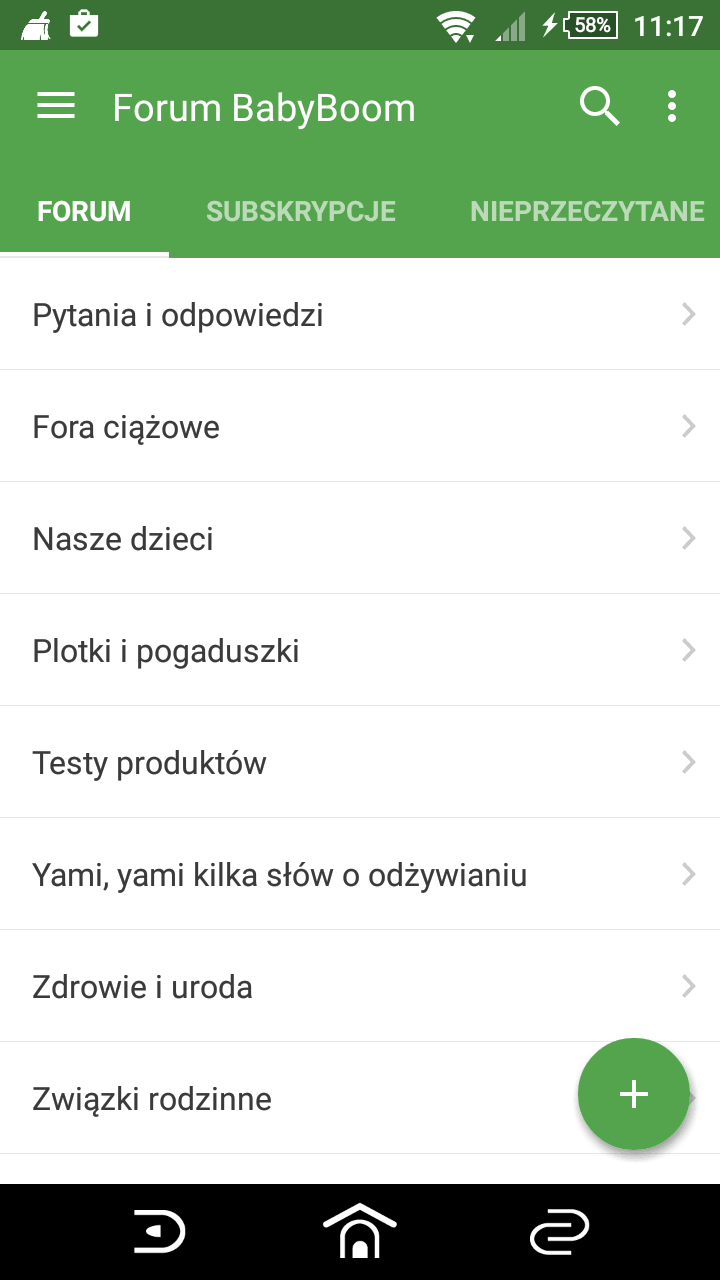Screen dimensions: 720x1280
Task: Tap the system back button
Action: pos(160,1232)
